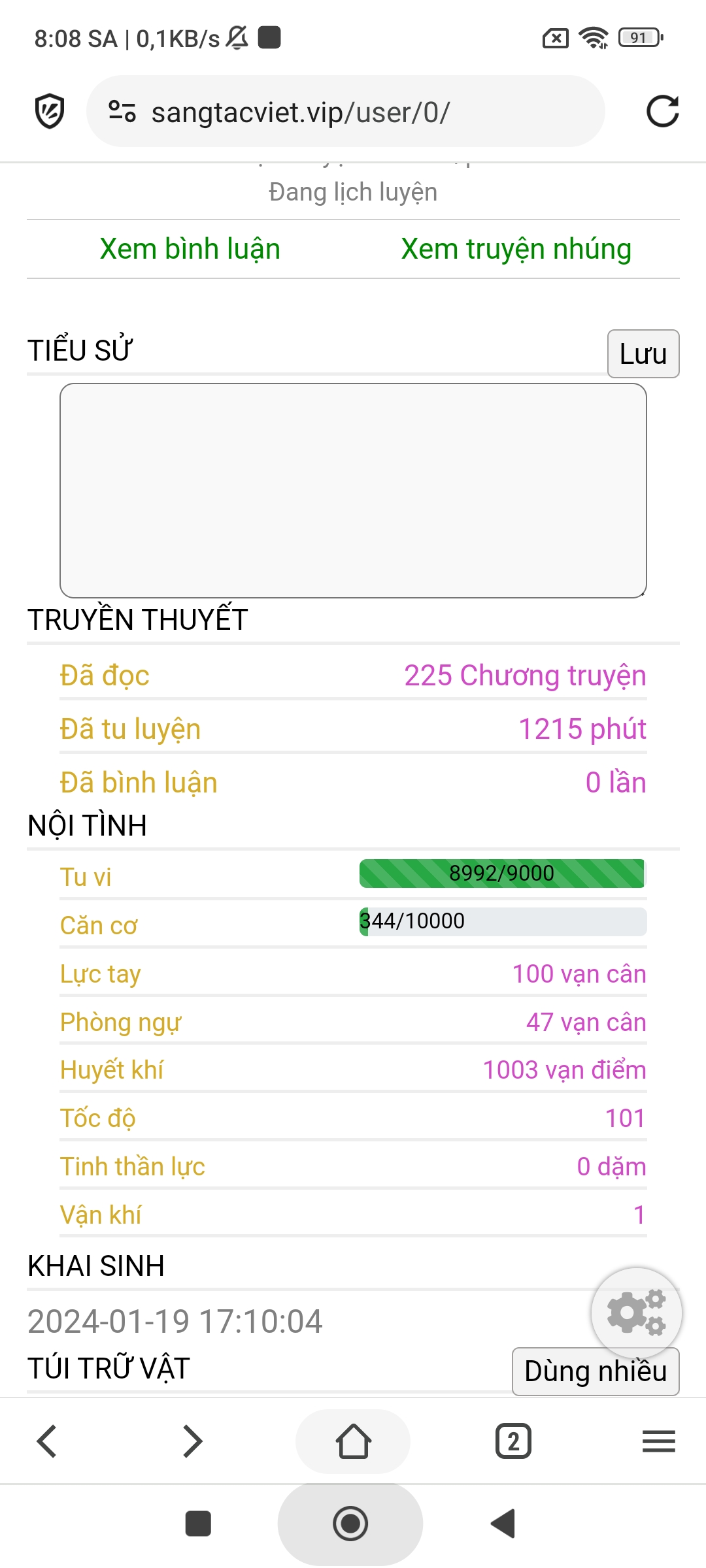This screenshot has width=706, height=1568.
Task: Open the browser shield protection icon
Action: tap(50, 111)
